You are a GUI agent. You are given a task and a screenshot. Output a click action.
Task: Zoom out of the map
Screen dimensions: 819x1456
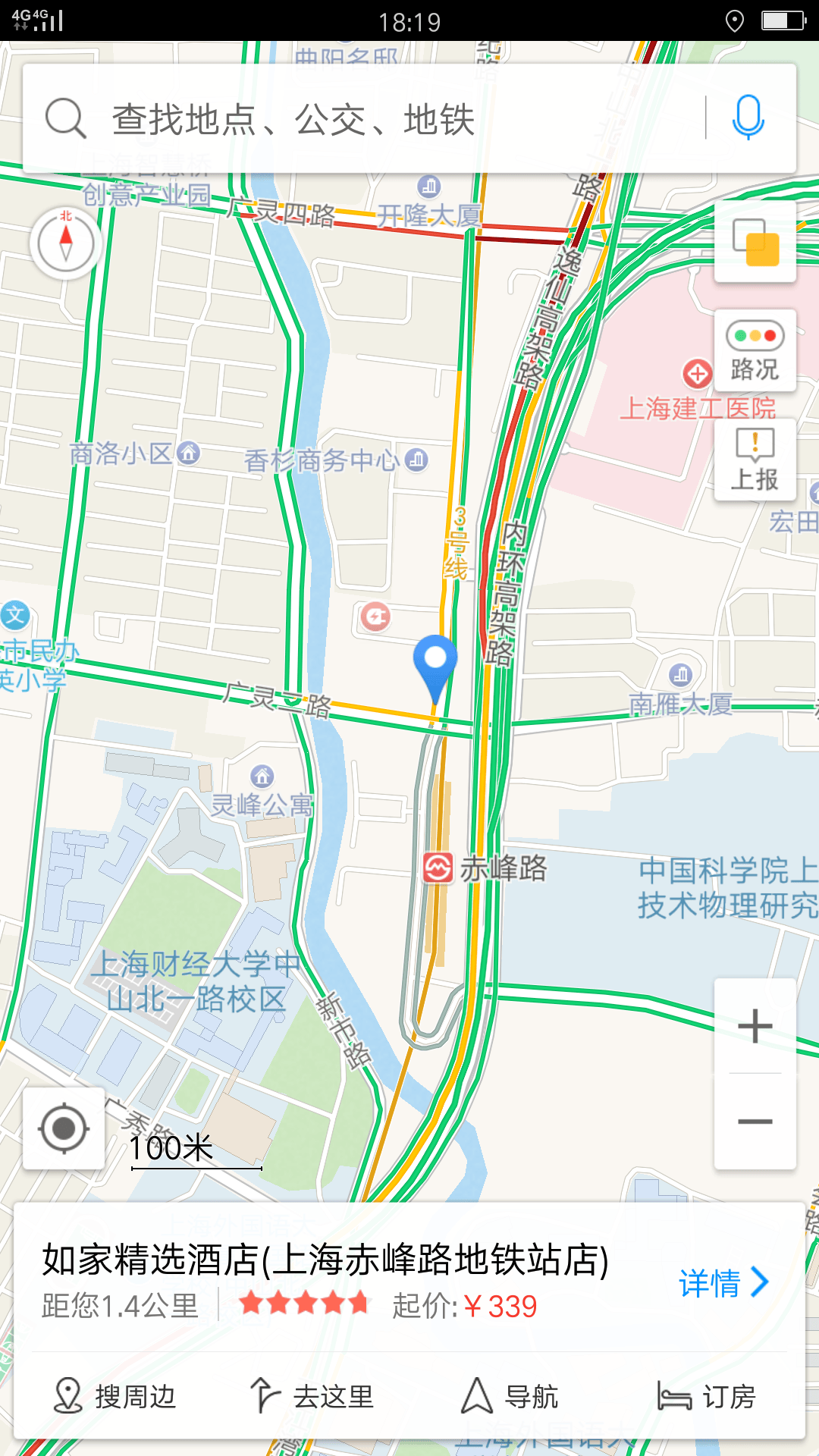(755, 1121)
